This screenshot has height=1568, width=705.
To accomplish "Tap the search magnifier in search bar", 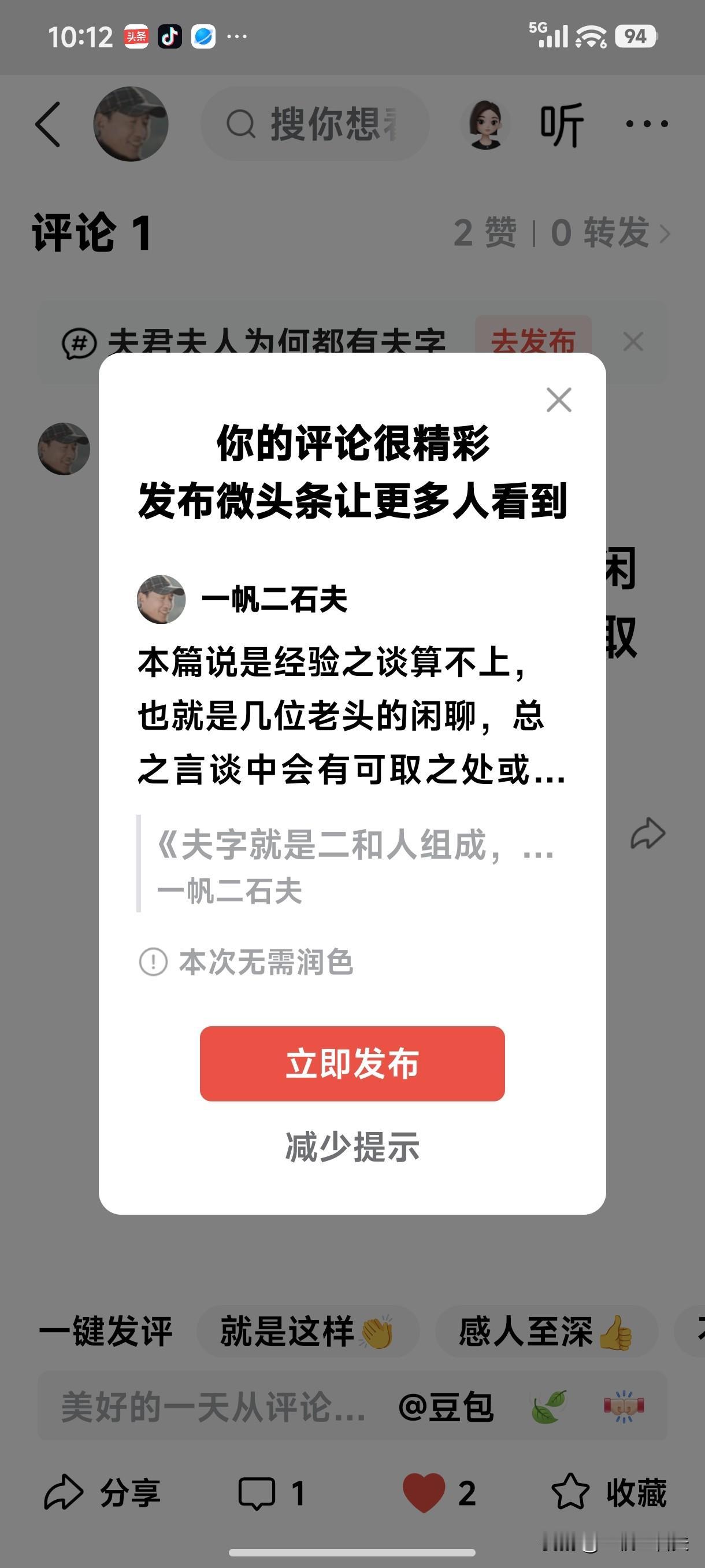I will tap(243, 124).
